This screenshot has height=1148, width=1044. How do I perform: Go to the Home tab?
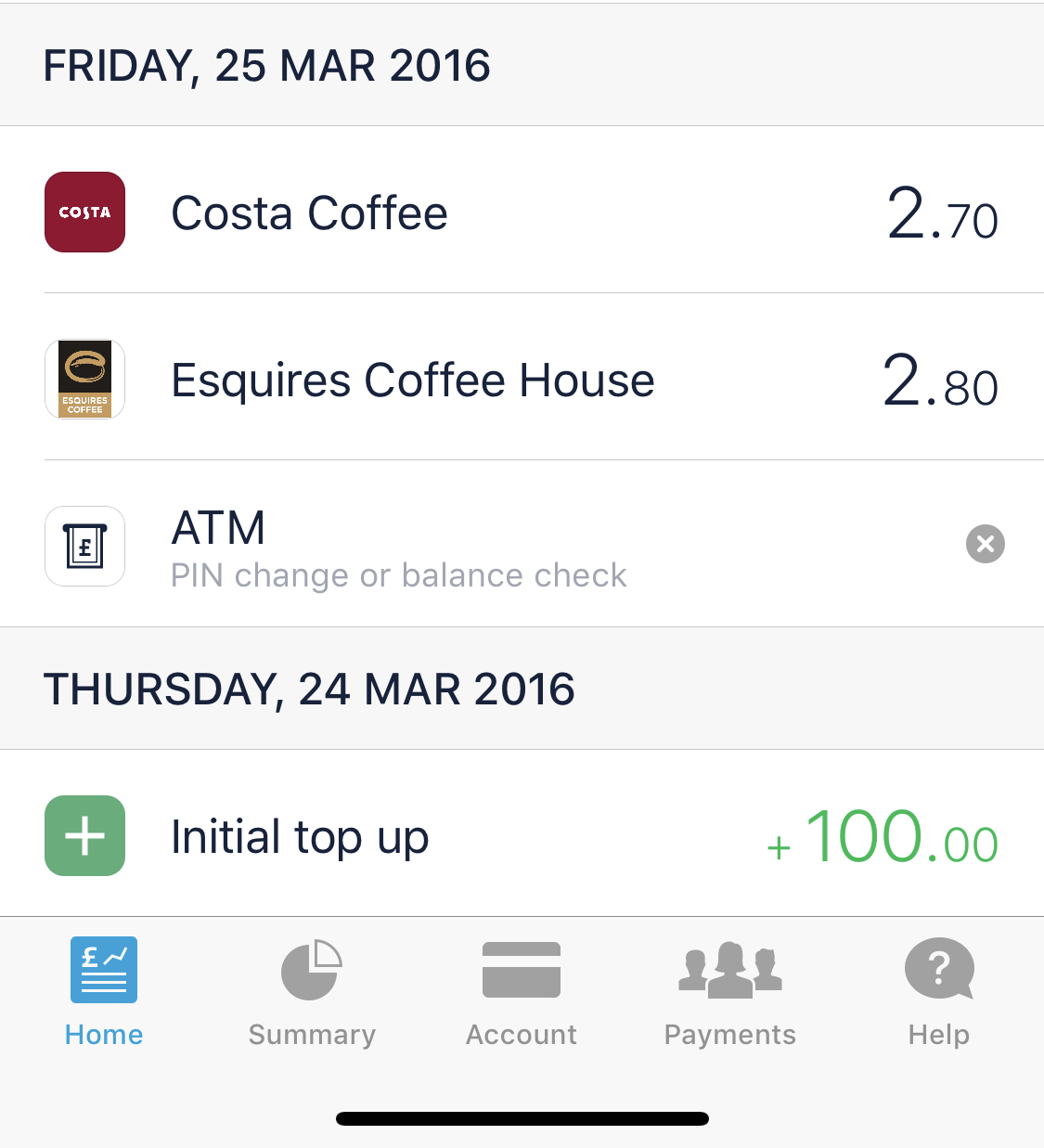coord(104,991)
